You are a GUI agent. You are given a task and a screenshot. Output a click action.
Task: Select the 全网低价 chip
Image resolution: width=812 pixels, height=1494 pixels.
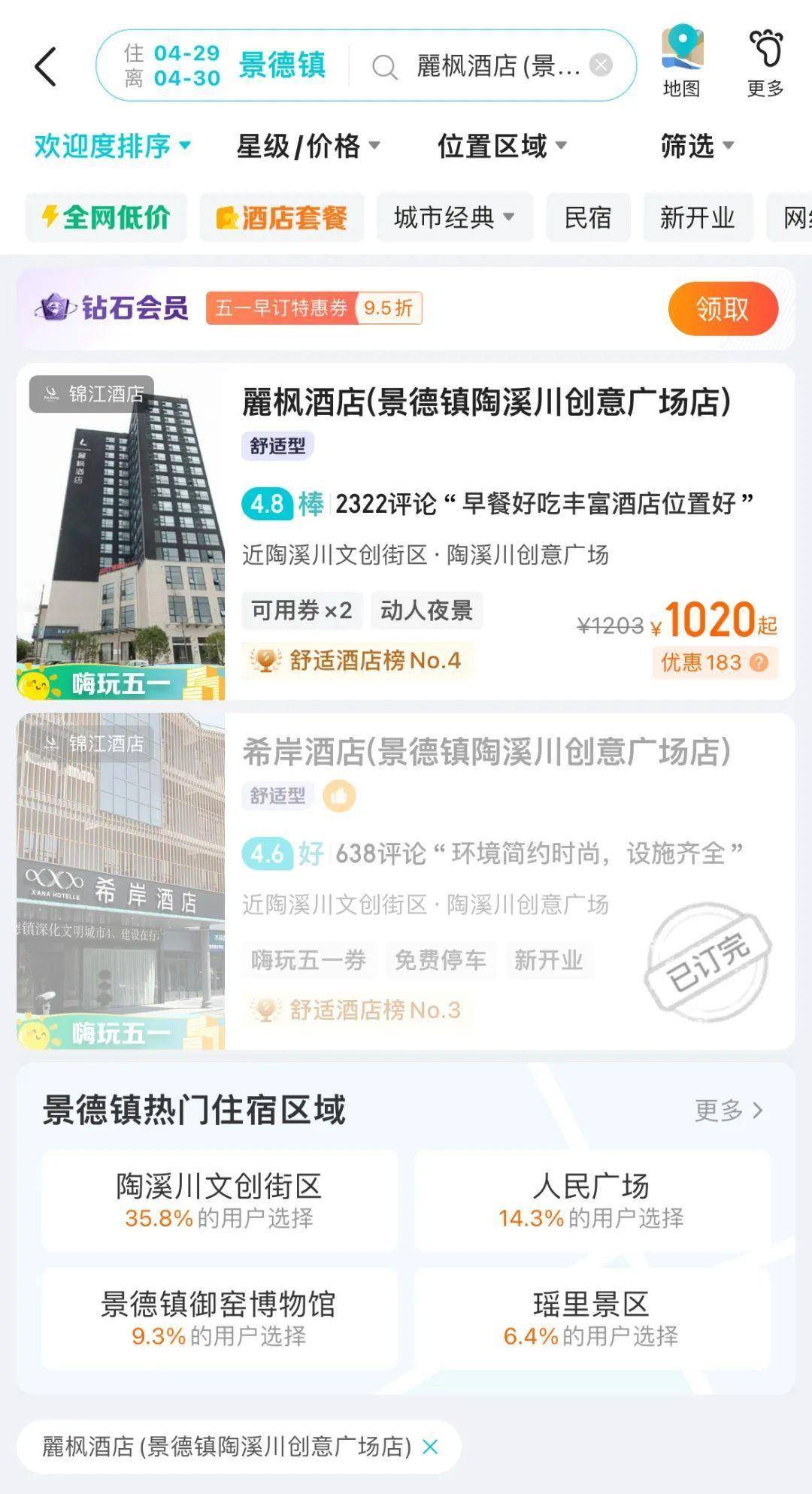(x=106, y=218)
